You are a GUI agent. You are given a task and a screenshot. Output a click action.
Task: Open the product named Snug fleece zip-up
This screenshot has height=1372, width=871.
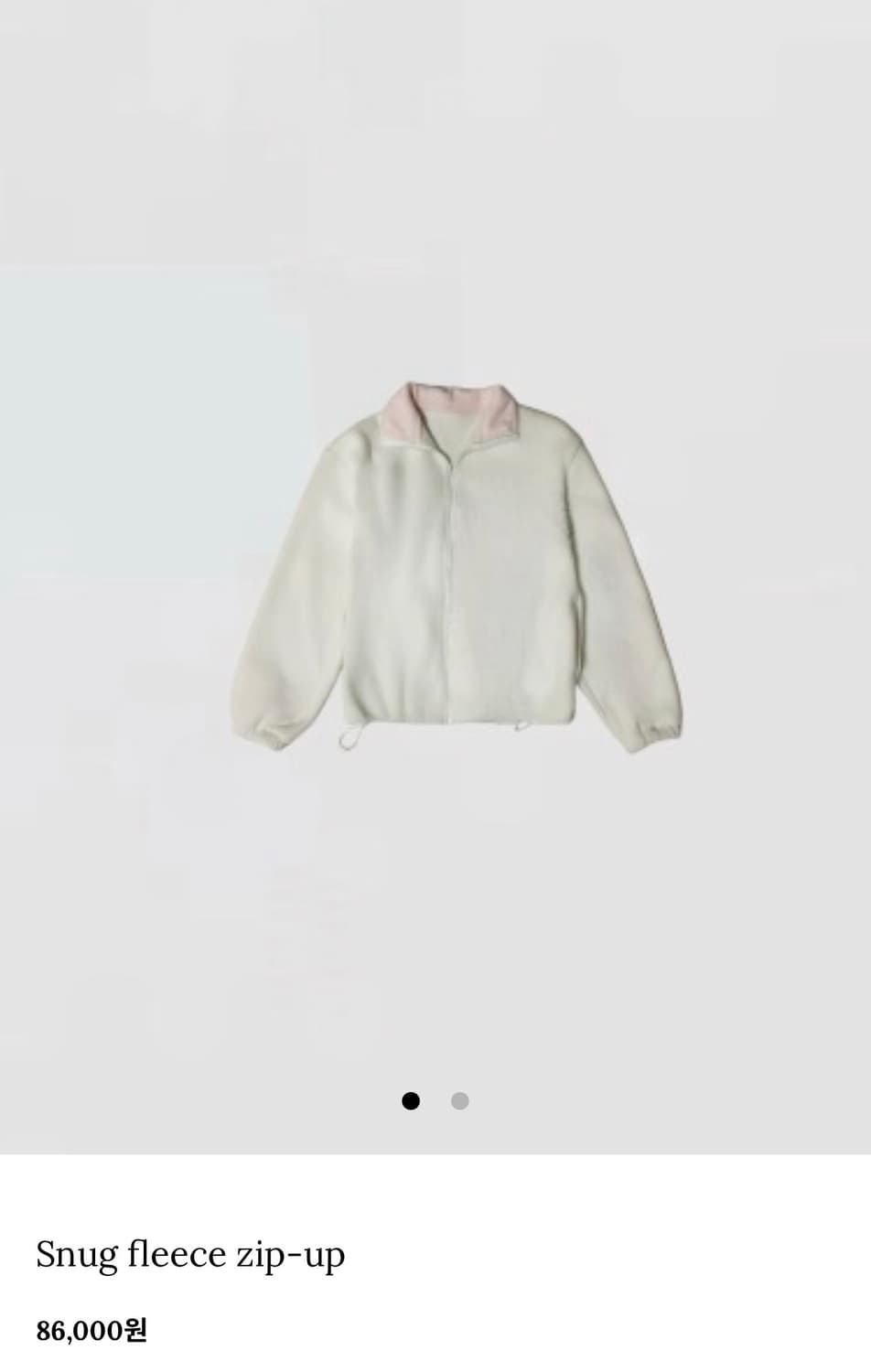click(189, 1255)
